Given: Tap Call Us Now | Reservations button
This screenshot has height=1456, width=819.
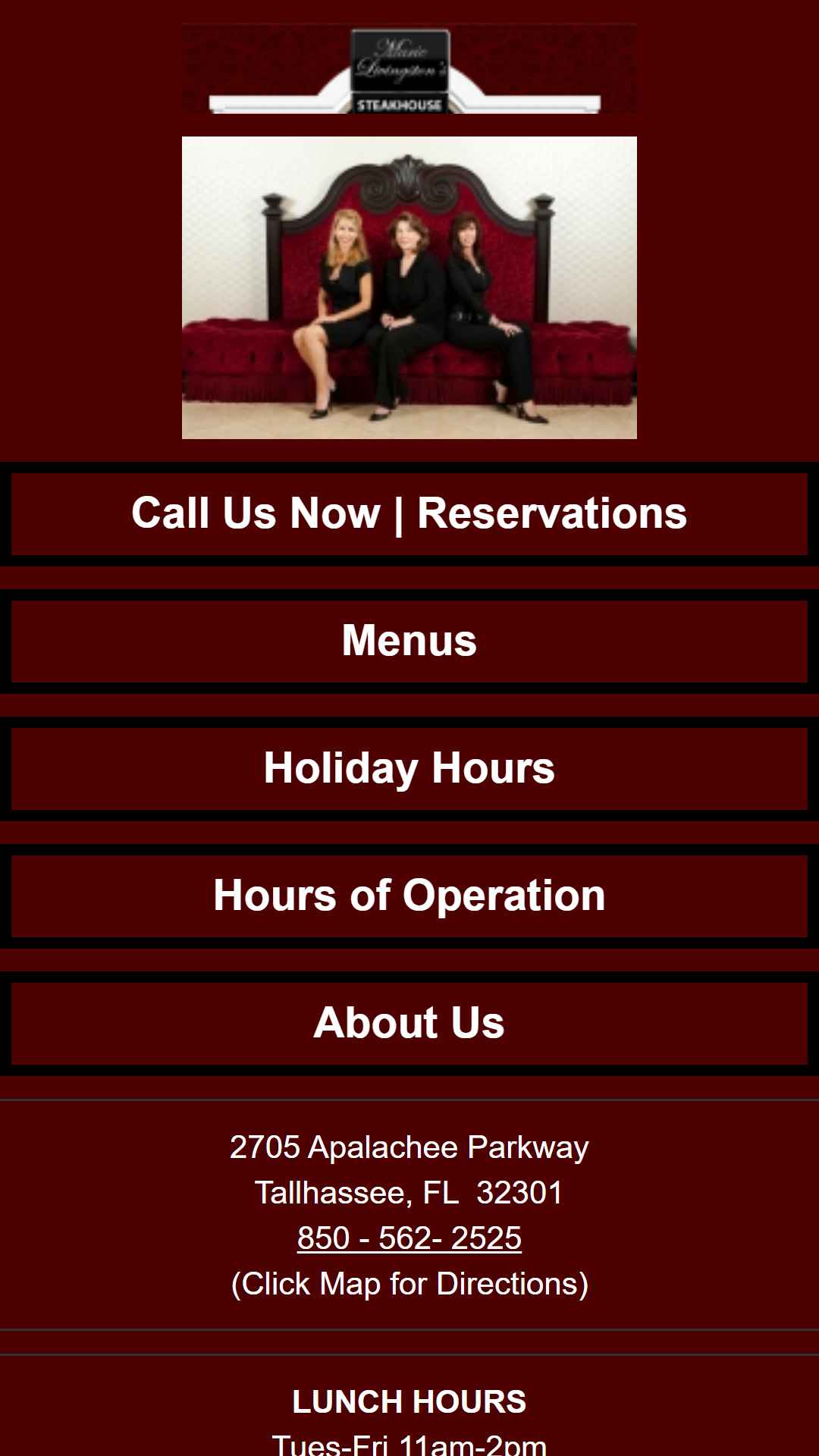Looking at the screenshot, I should click(x=409, y=513).
